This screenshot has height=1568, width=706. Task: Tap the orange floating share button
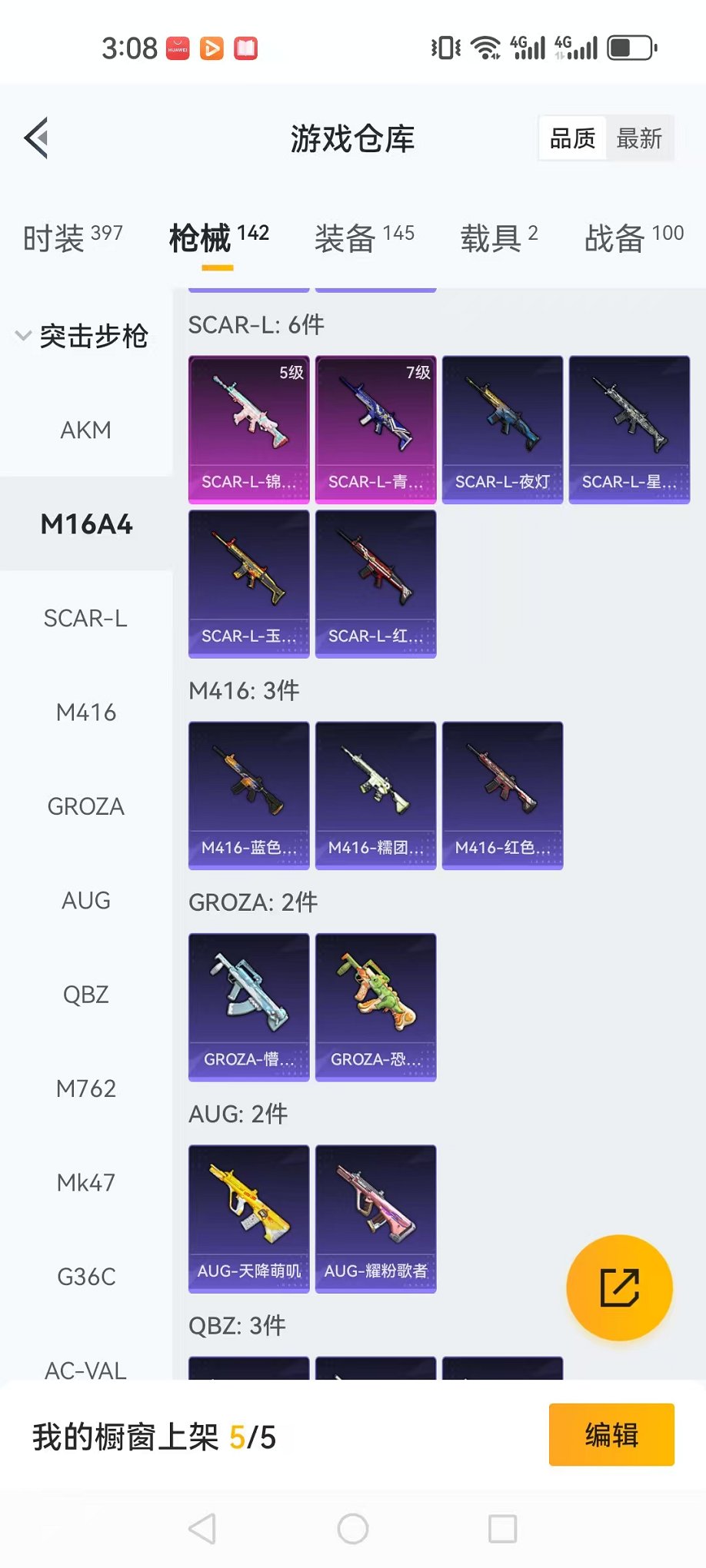619,1287
